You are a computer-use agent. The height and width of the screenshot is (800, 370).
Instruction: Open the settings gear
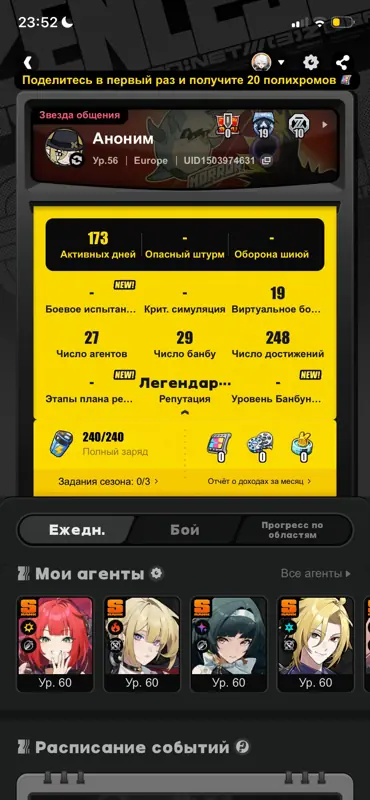pos(311,63)
